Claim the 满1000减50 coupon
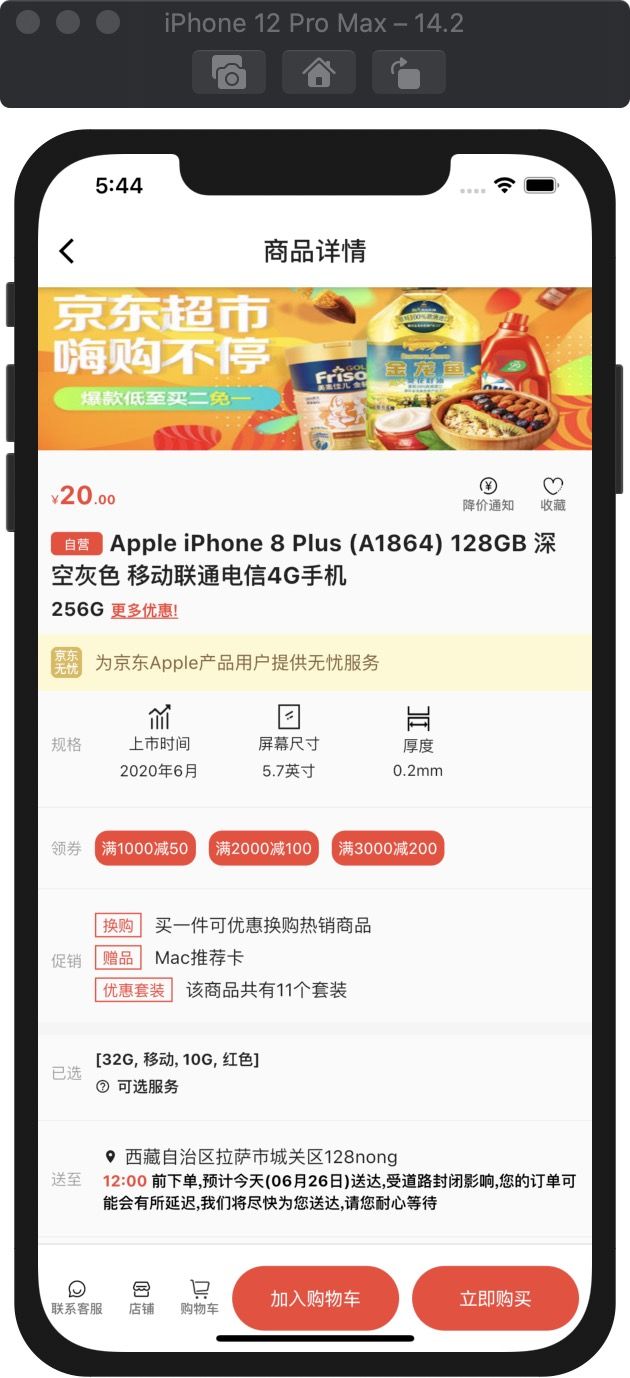Screen dimensions: 630x1378 (x=145, y=849)
